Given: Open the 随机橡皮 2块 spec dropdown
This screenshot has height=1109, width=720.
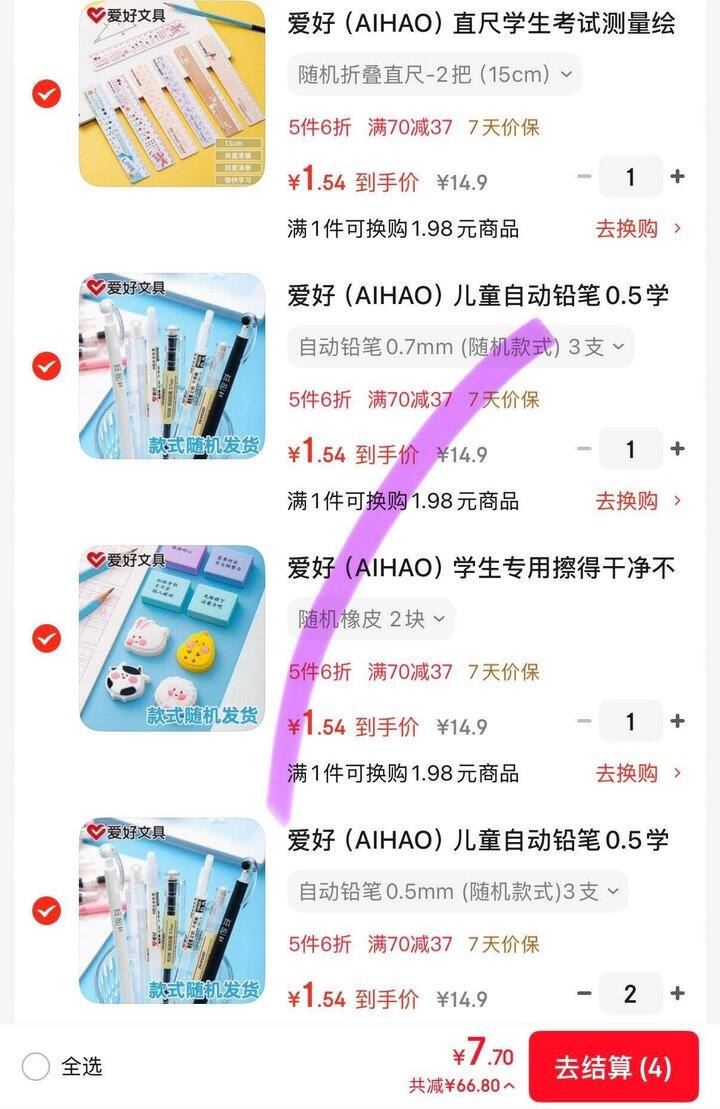Looking at the screenshot, I should [370, 620].
